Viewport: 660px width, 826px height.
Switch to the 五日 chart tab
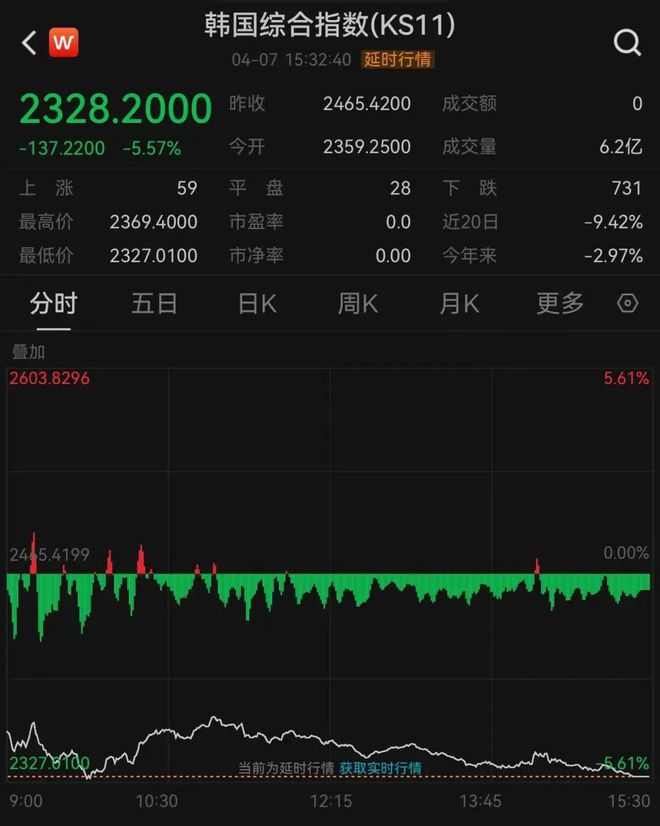click(154, 303)
